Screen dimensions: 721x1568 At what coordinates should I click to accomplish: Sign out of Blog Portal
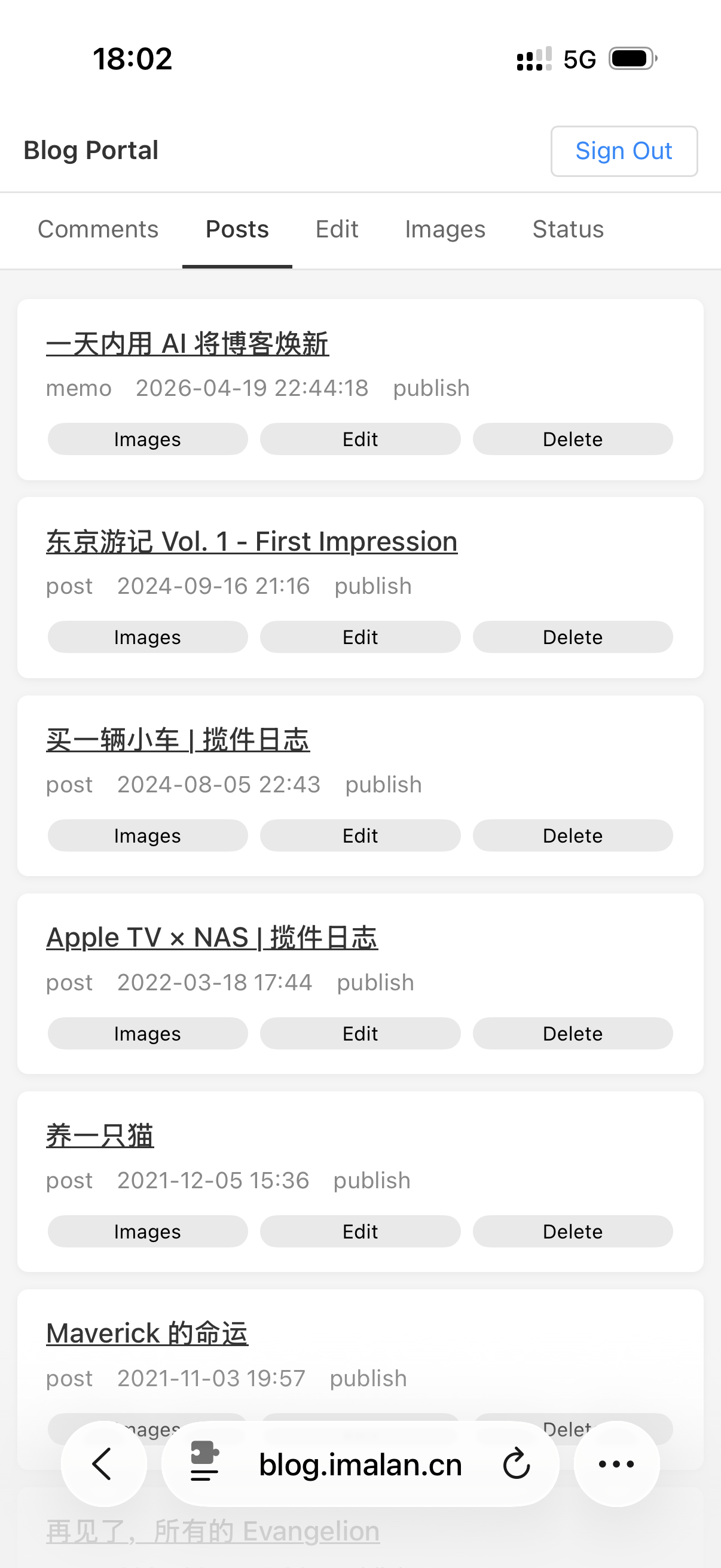click(x=624, y=151)
